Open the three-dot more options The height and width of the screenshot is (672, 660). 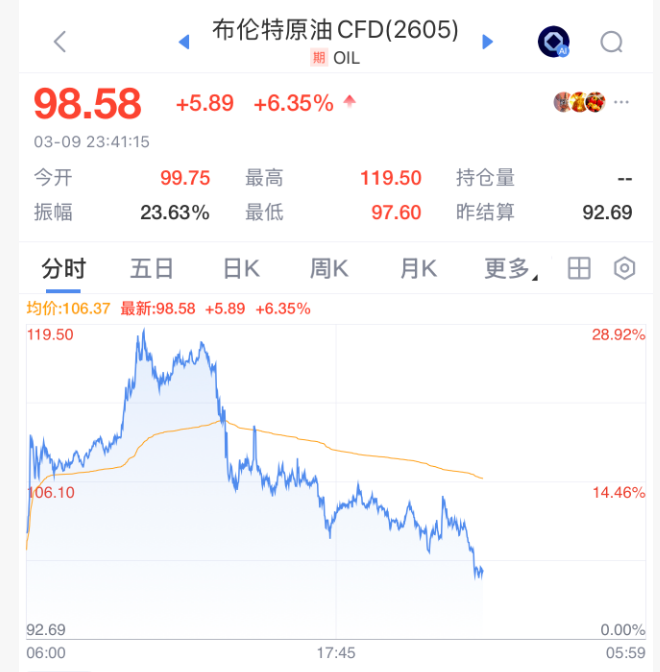pyautogui.click(x=623, y=102)
